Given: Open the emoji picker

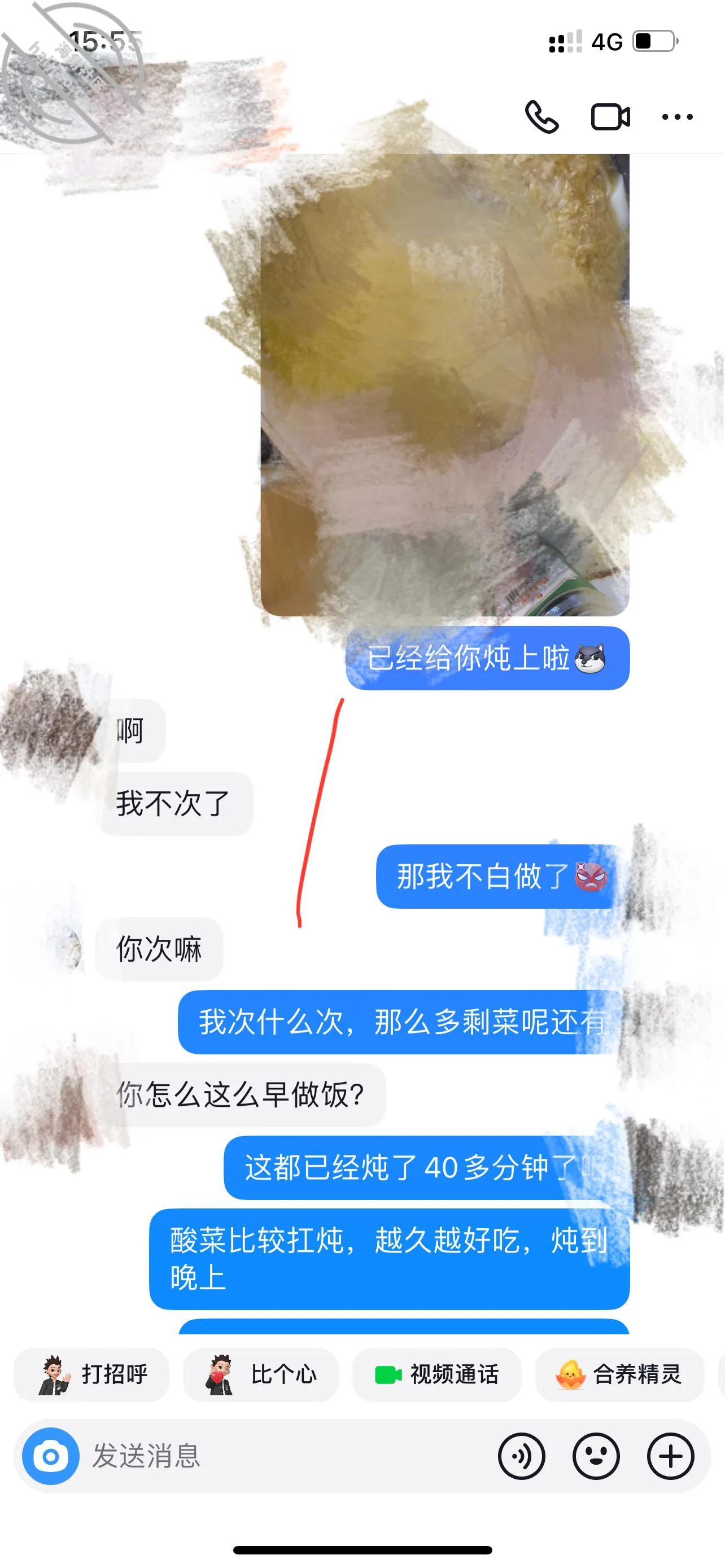Looking at the screenshot, I should (x=596, y=1456).
